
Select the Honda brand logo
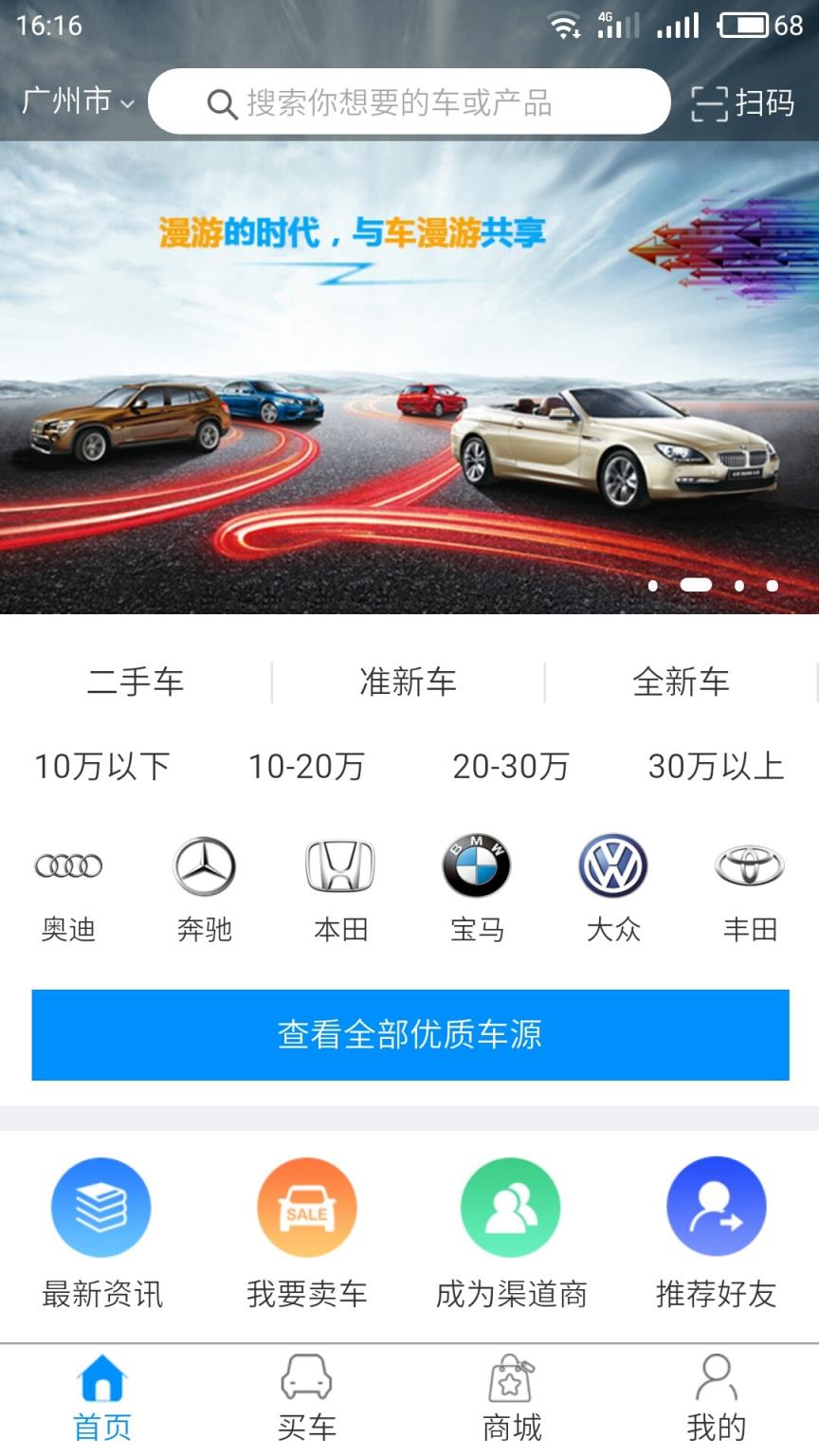340,864
